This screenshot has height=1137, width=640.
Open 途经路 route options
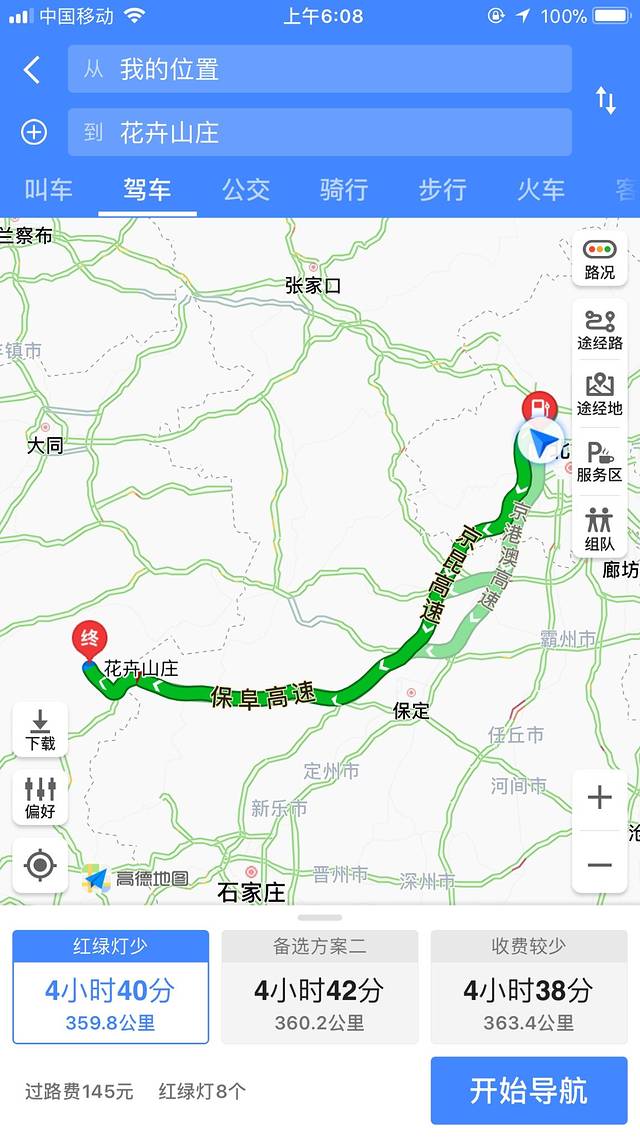(600, 330)
